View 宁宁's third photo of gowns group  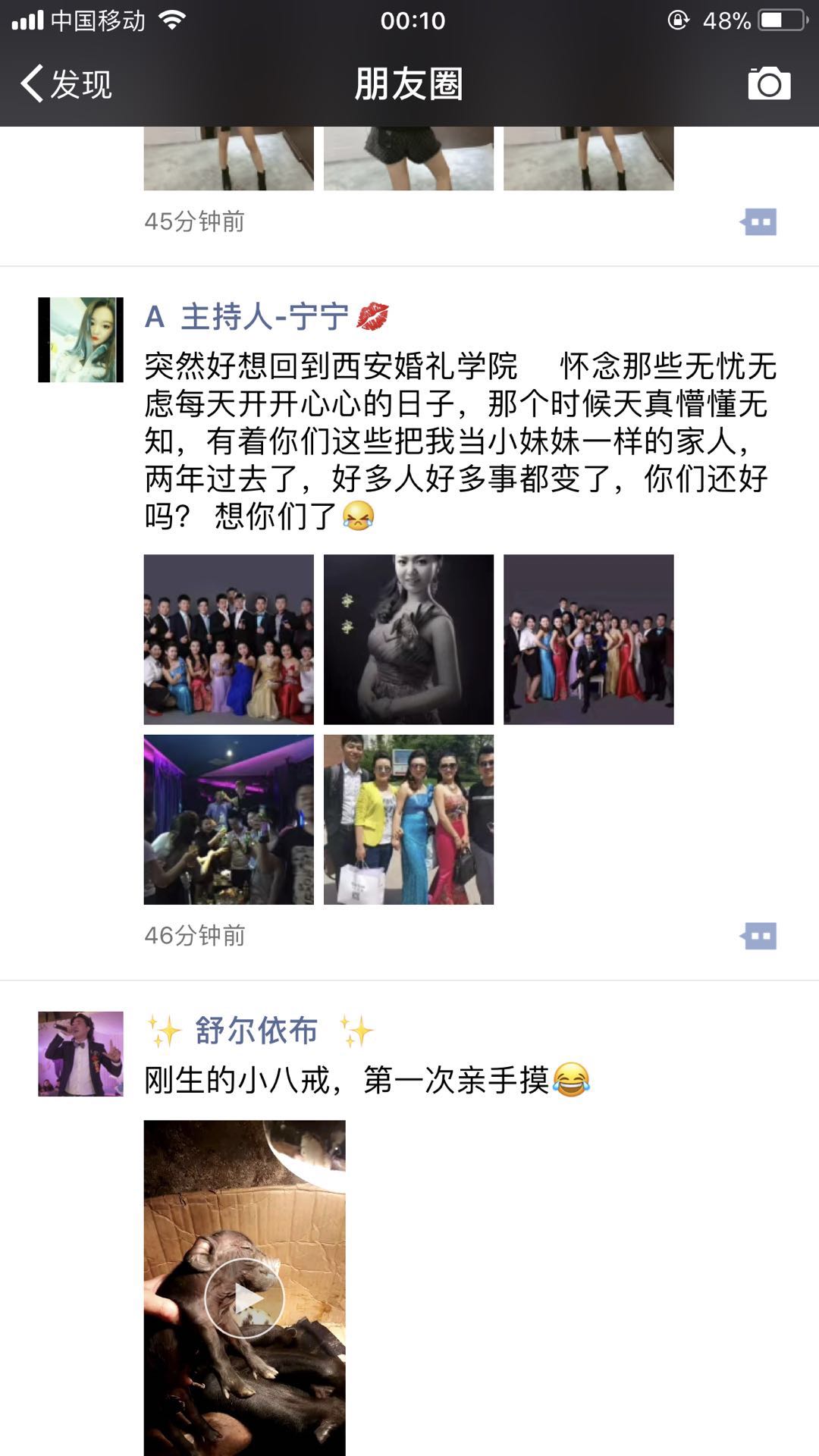point(588,639)
